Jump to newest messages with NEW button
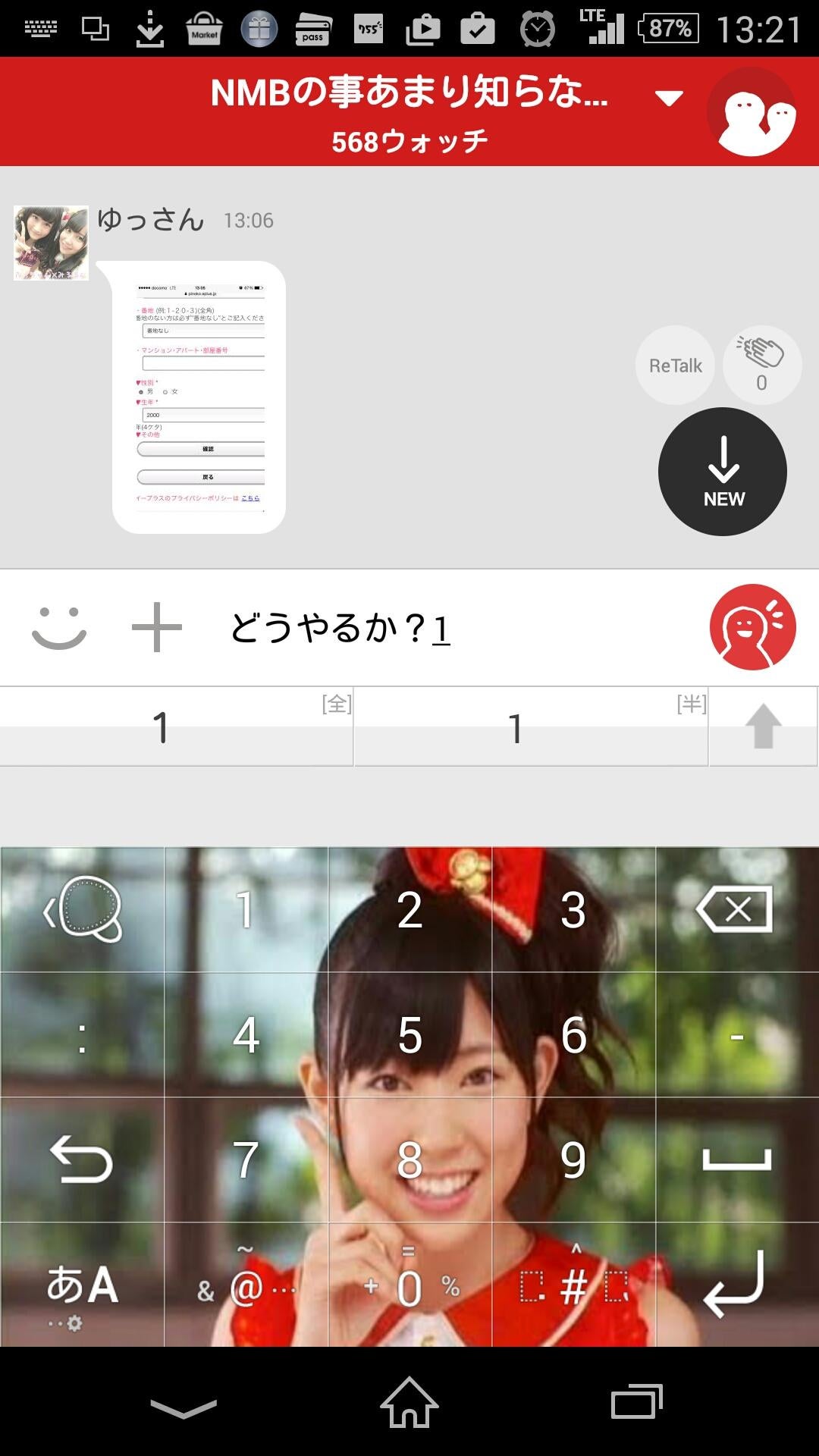This screenshot has height=1456, width=819. pos(723,472)
